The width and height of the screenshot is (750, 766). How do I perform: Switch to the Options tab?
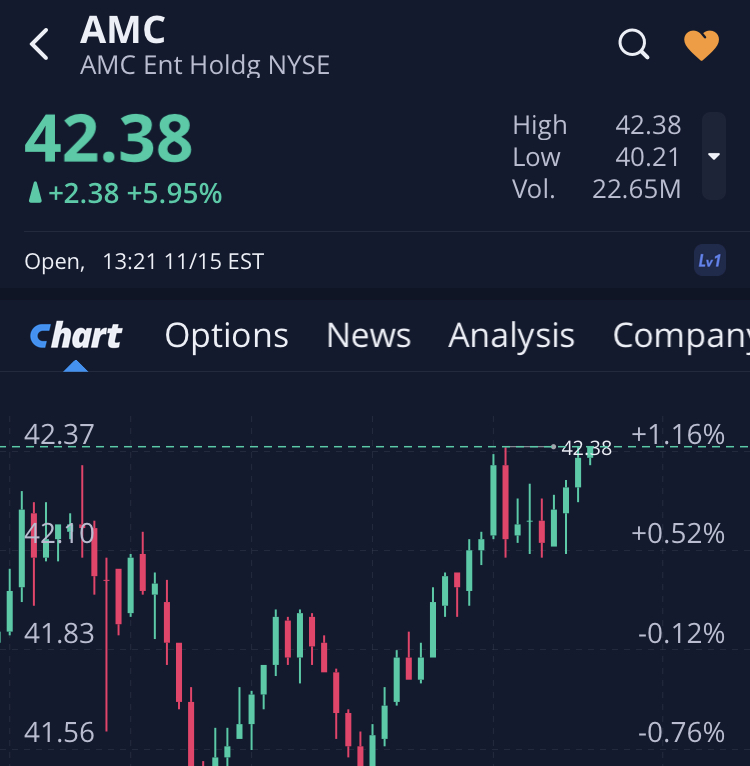(x=226, y=336)
